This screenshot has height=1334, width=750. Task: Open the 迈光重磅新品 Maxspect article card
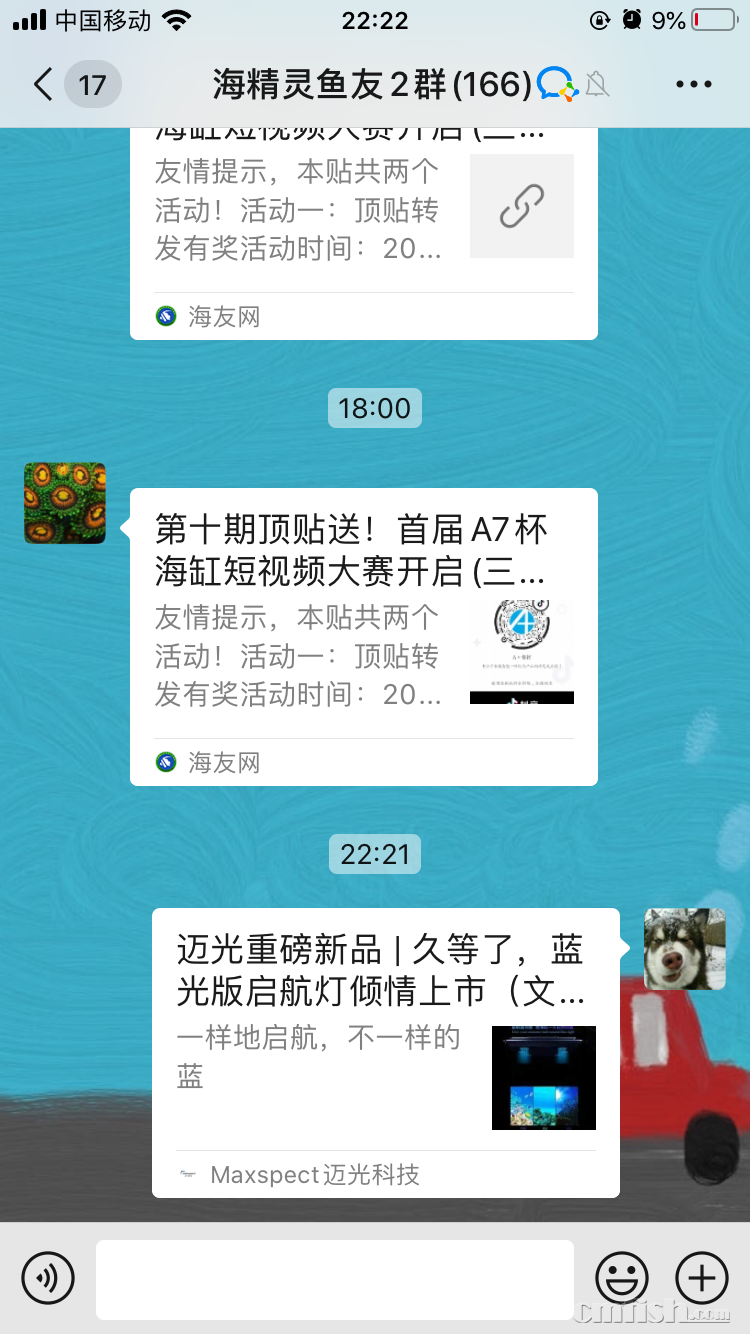(x=385, y=1050)
